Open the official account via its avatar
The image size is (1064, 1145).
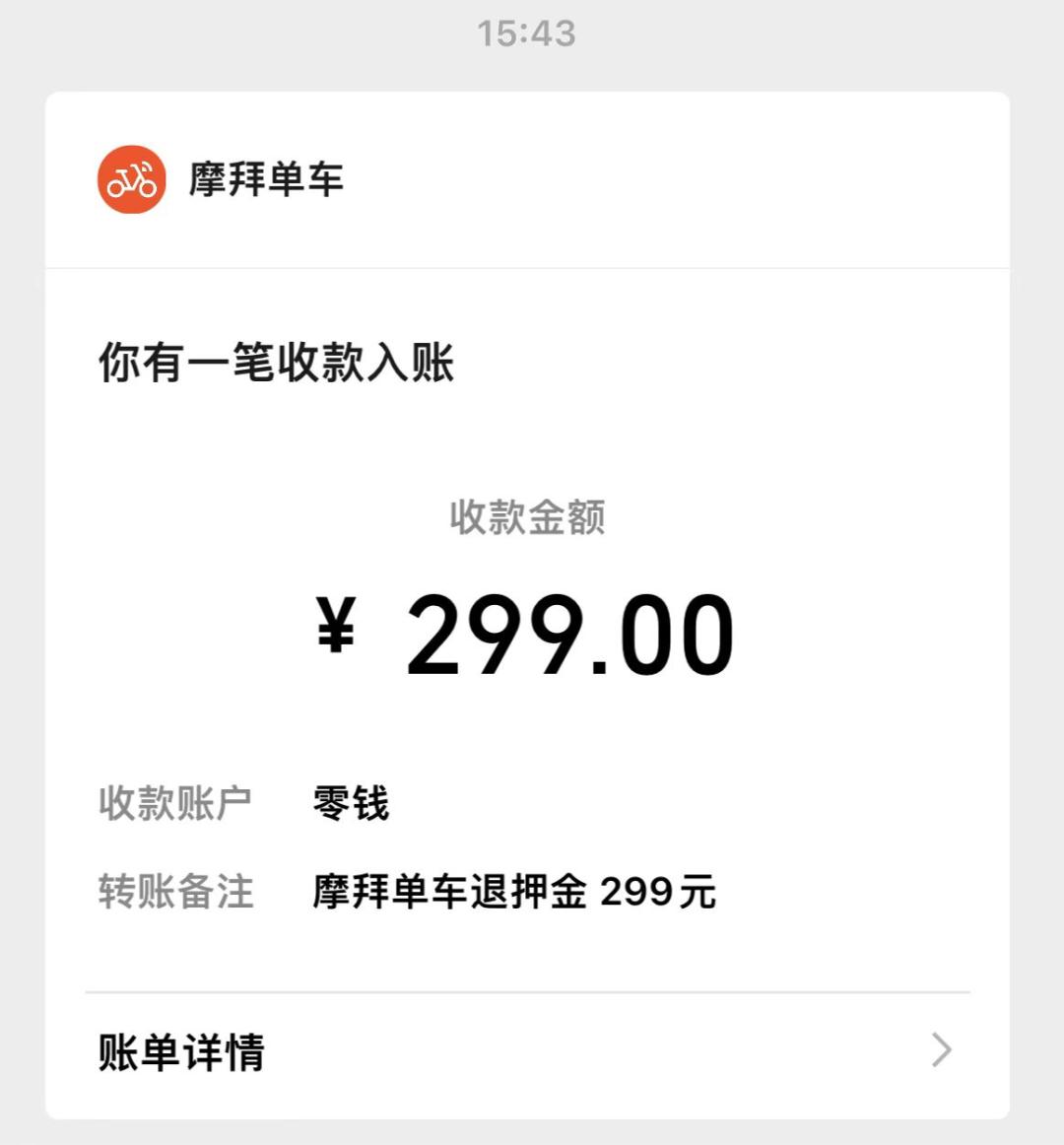[x=129, y=181]
